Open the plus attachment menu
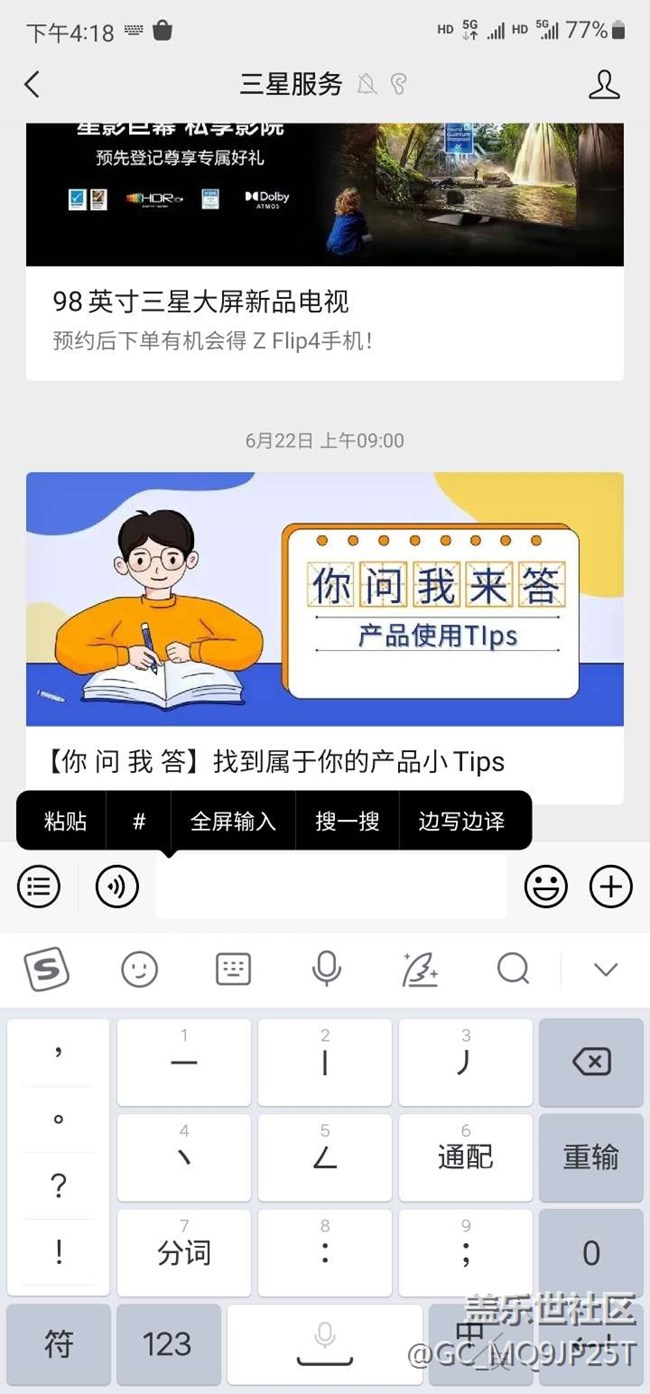The height and width of the screenshot is (1394, 650). [x=611, y=886]
